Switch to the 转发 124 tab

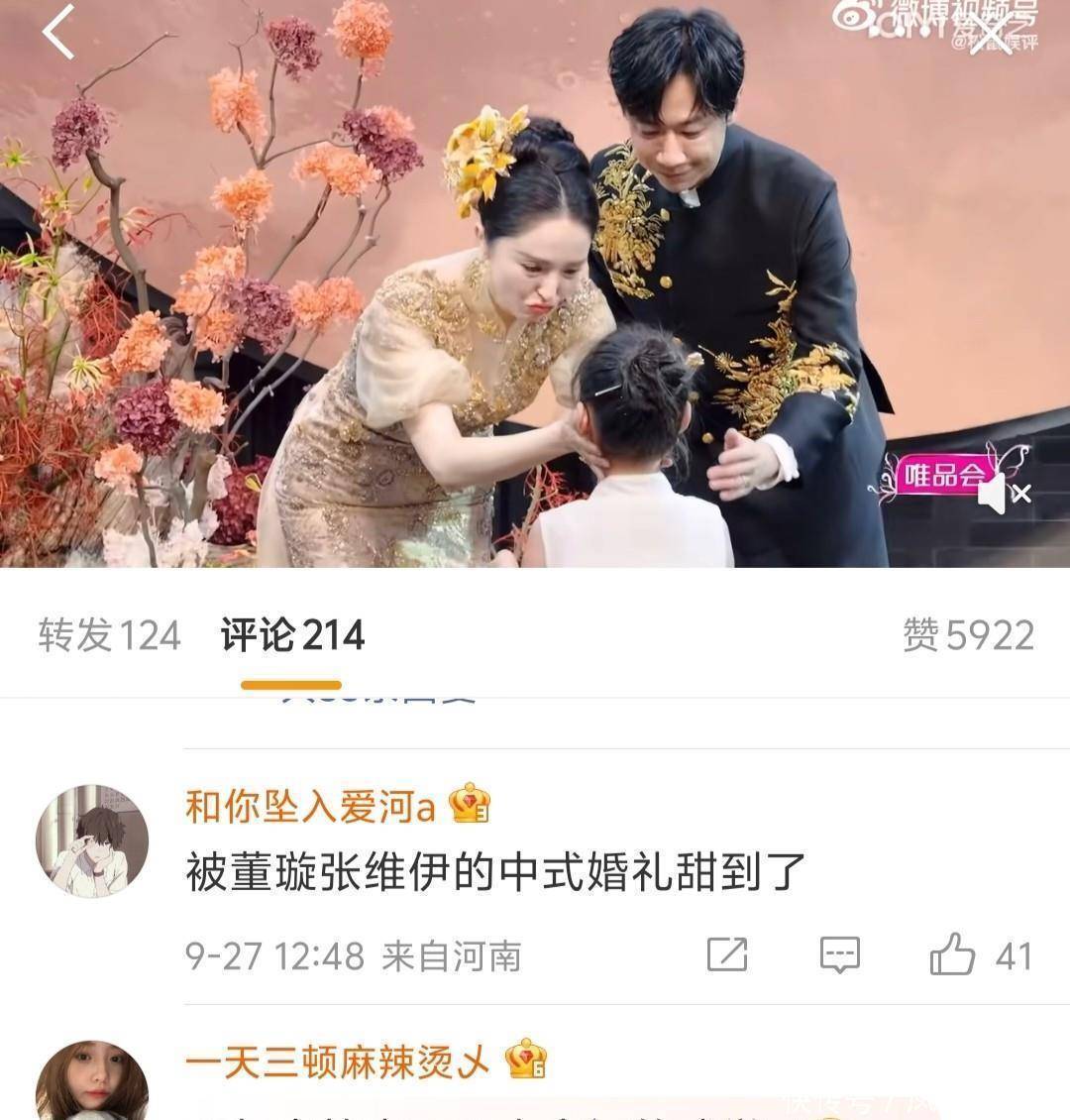109,635
